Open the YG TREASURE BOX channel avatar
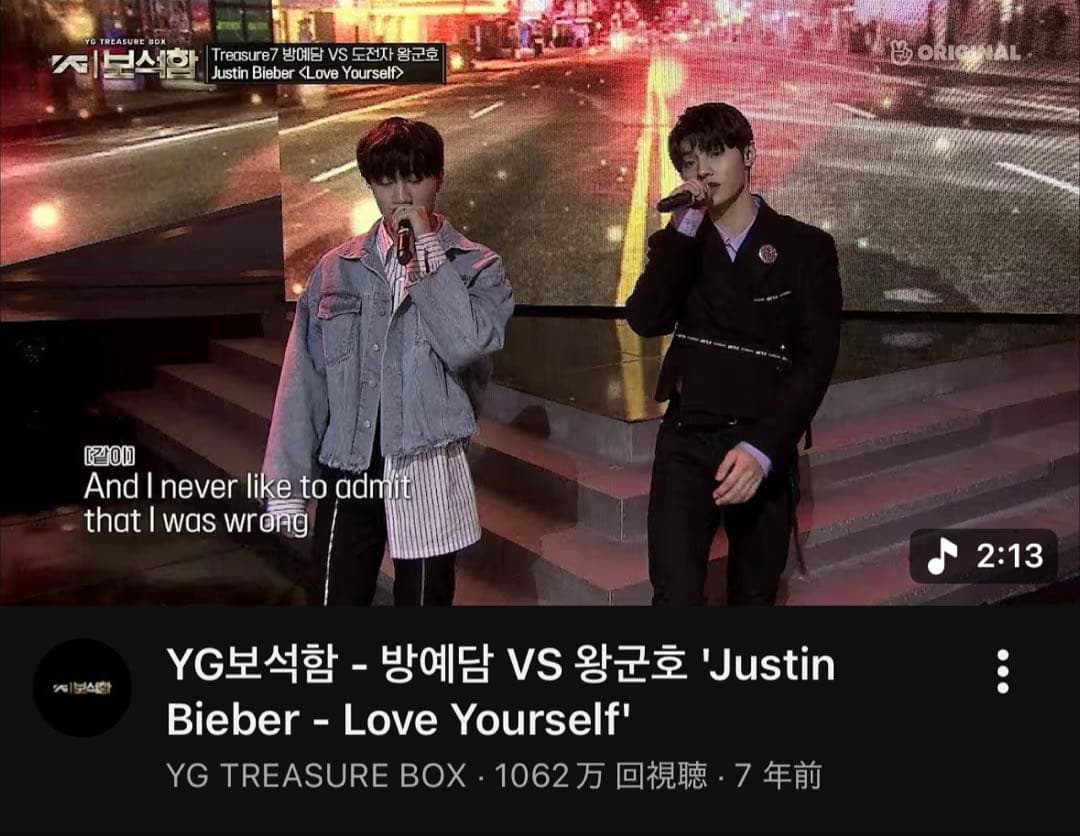The width and height of the screenshot is (1080, 836). point(82,688)
